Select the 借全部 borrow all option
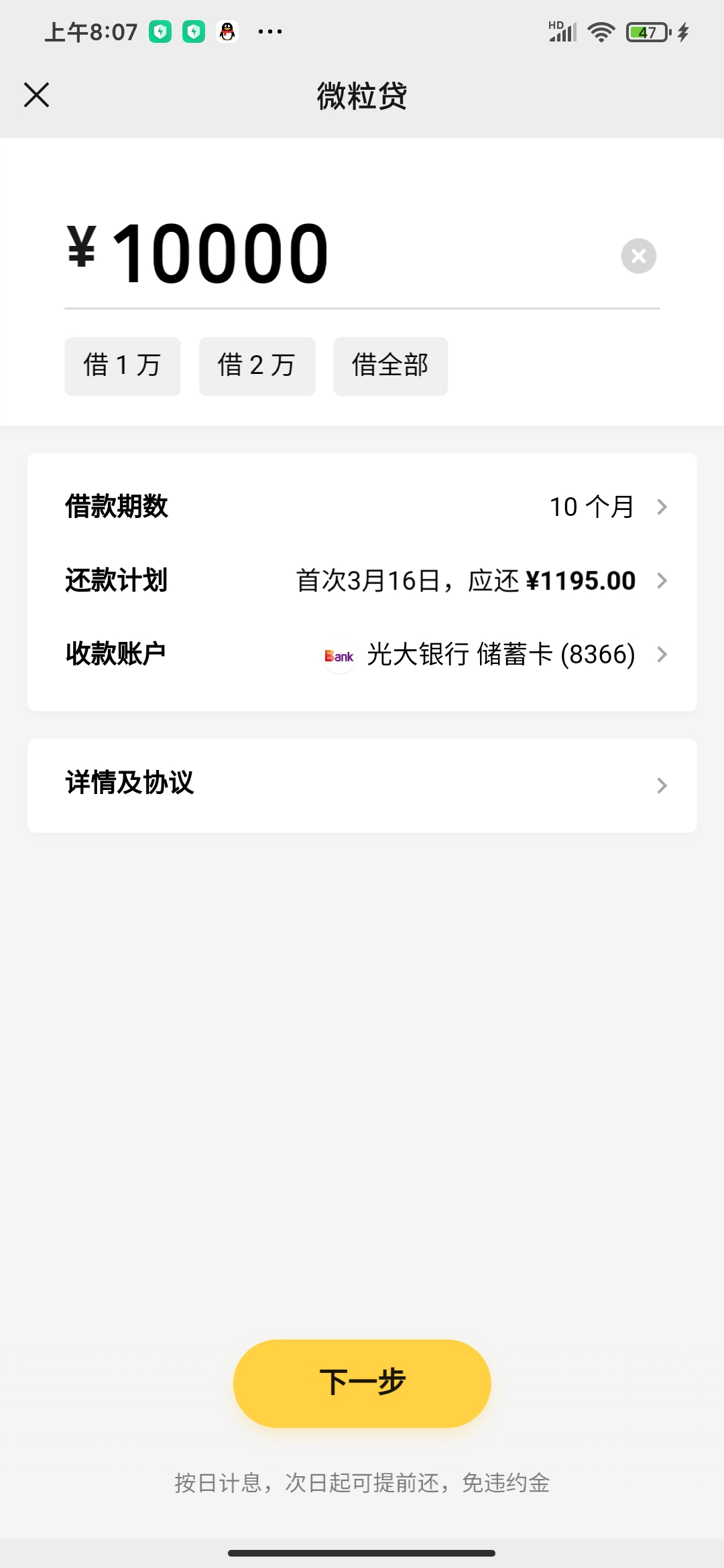724x1568 pixels. click(x=390, y=366)
